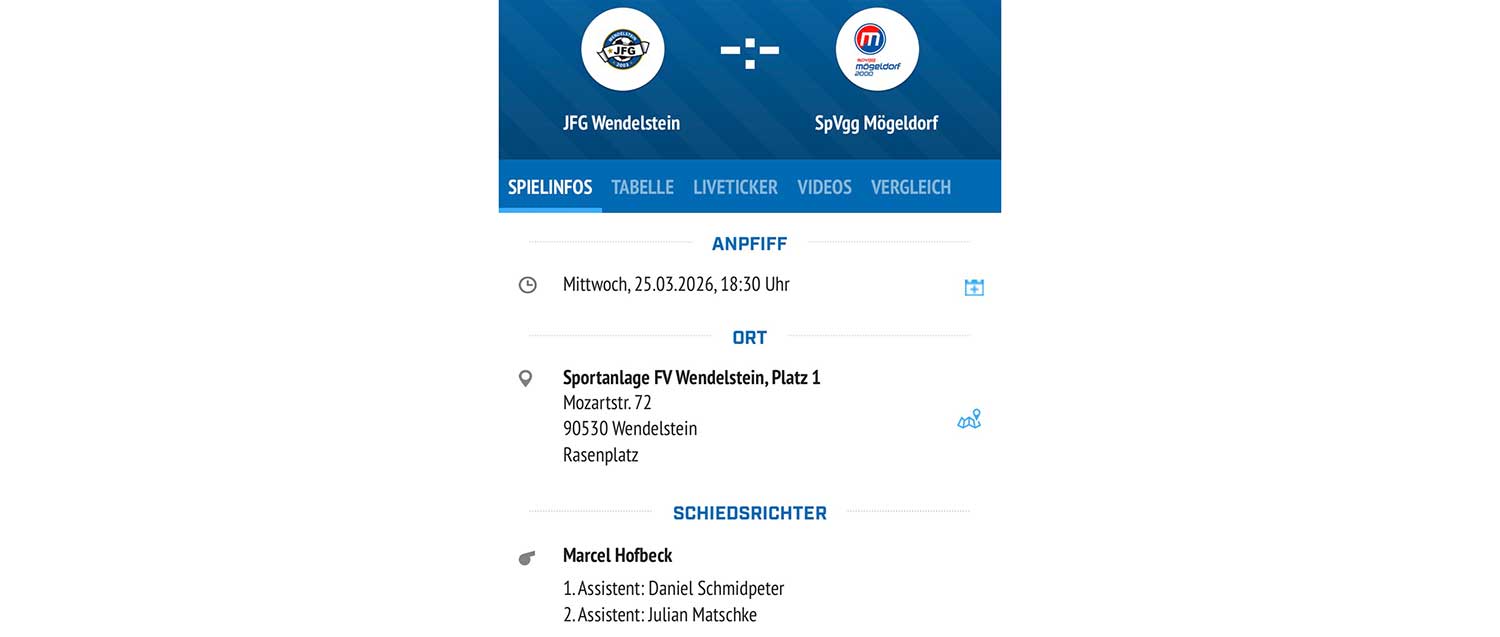Select the Spielinfos tab
The width and height of the screenshot is (1500, 637).
550,187
